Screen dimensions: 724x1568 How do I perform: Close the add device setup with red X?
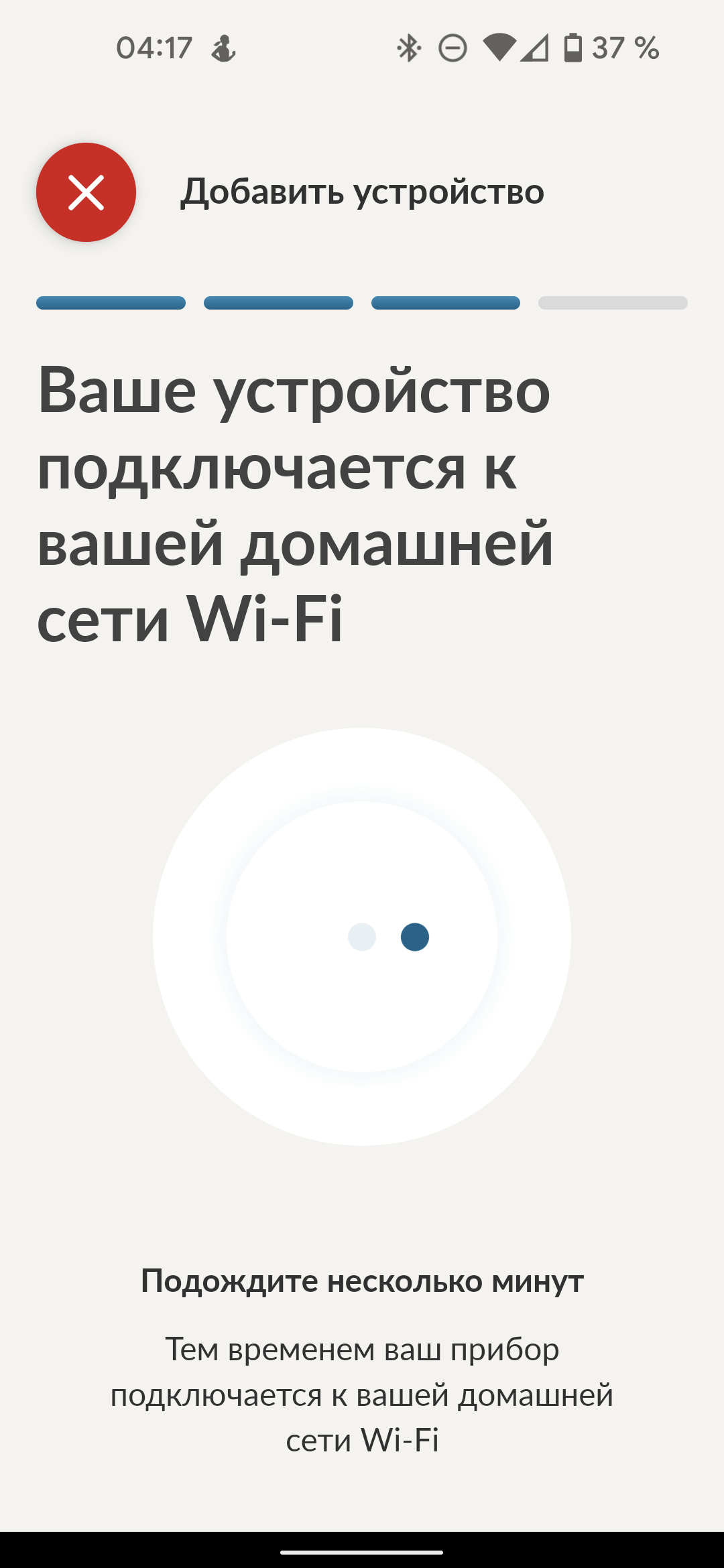point(86,192)
